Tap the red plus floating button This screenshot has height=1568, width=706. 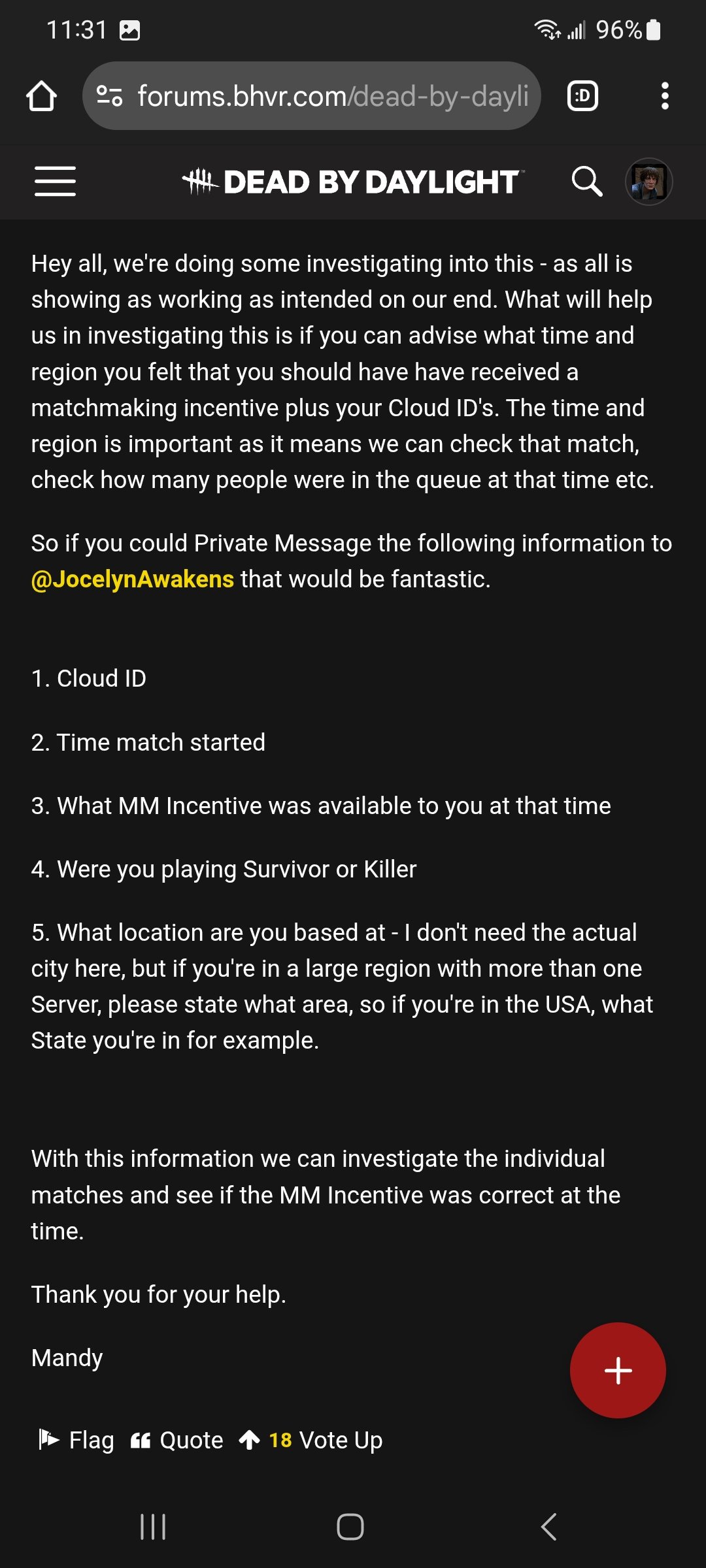(x=618, y=1370)
